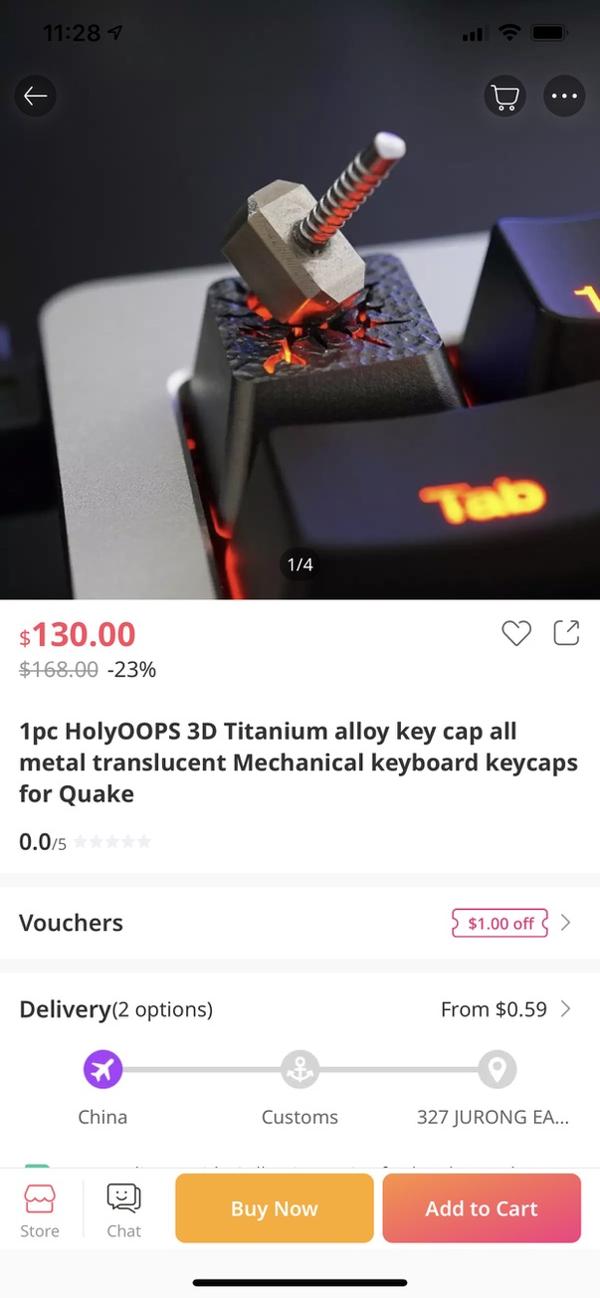Open the Vouchers row
This screenshot has width=600, height=1298.
pos(300,923)
